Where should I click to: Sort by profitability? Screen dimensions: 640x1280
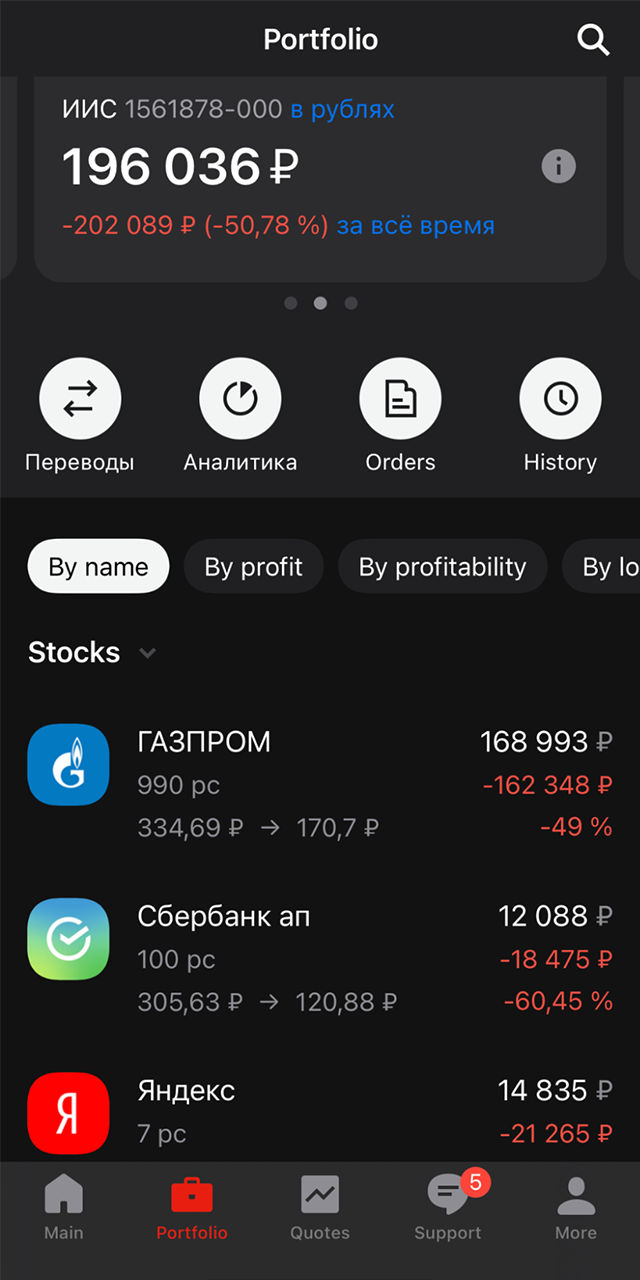[442, 567]
